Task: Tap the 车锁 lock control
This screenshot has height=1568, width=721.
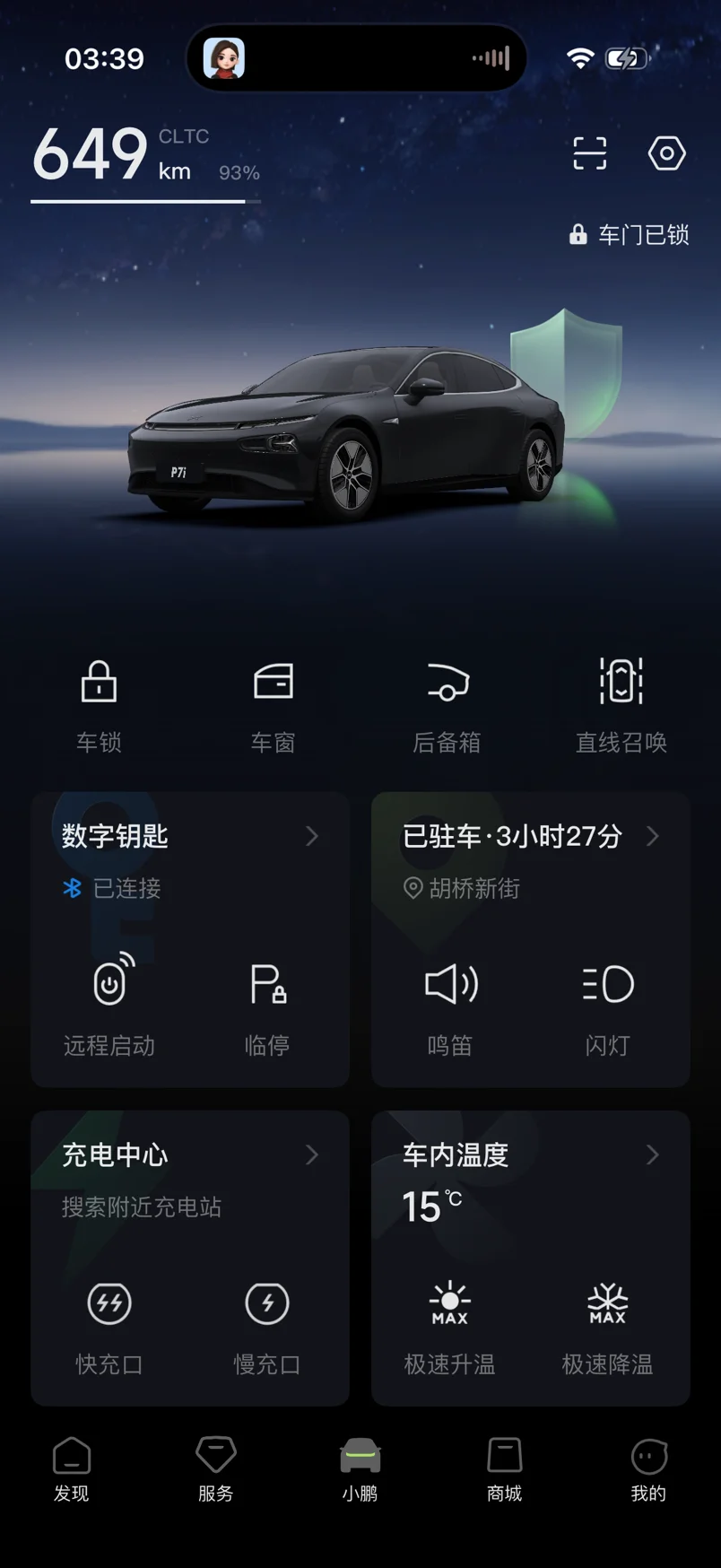Action: click(x=99, y=704)
